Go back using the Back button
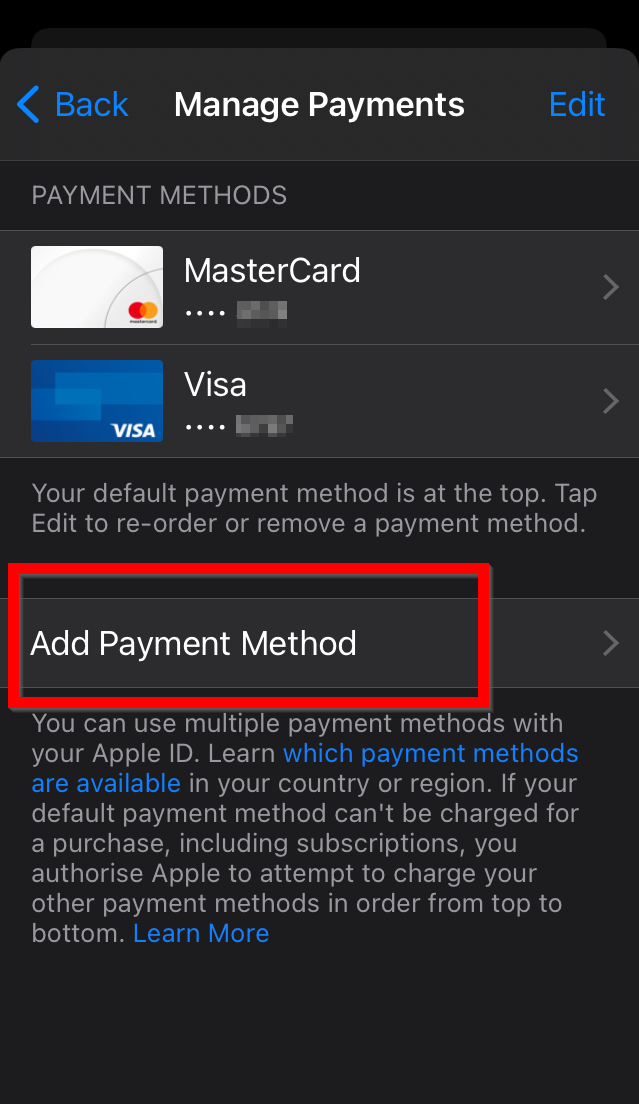 coord(72,105)
